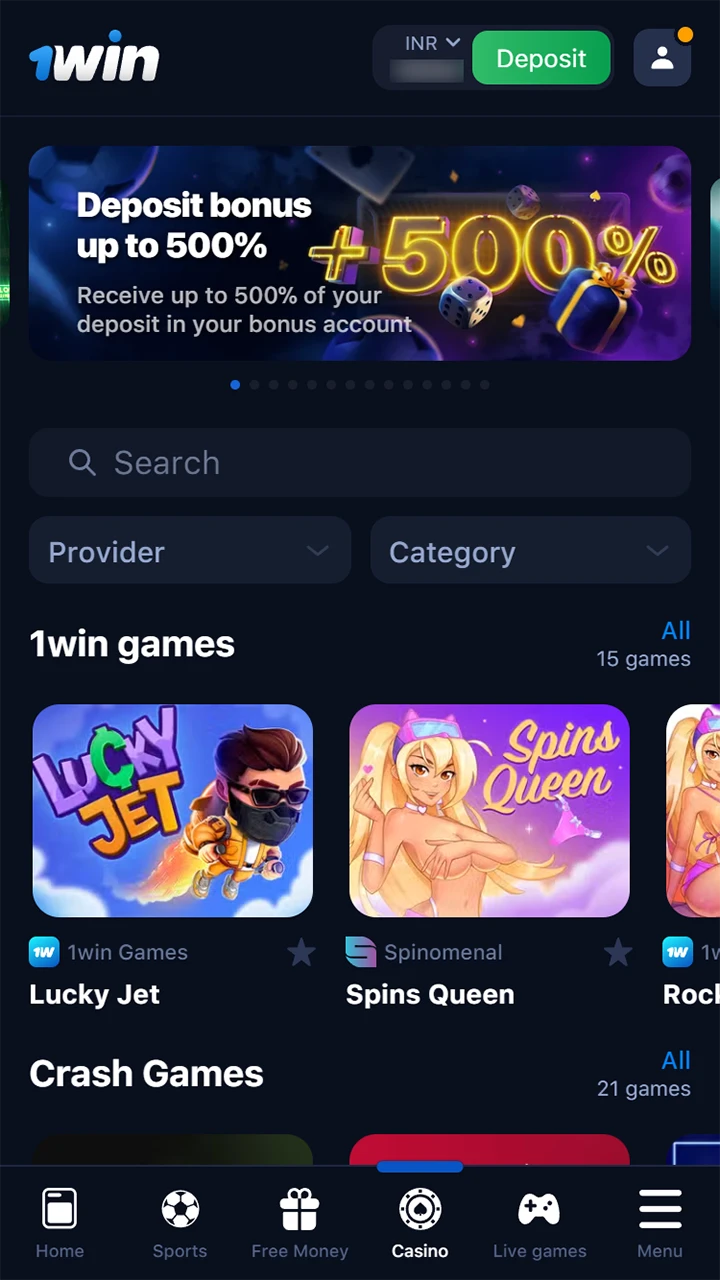The height and width of the screenshot is (1280, 720).
Task: Select the second banner indicator dot
Action: pos(254,384)
